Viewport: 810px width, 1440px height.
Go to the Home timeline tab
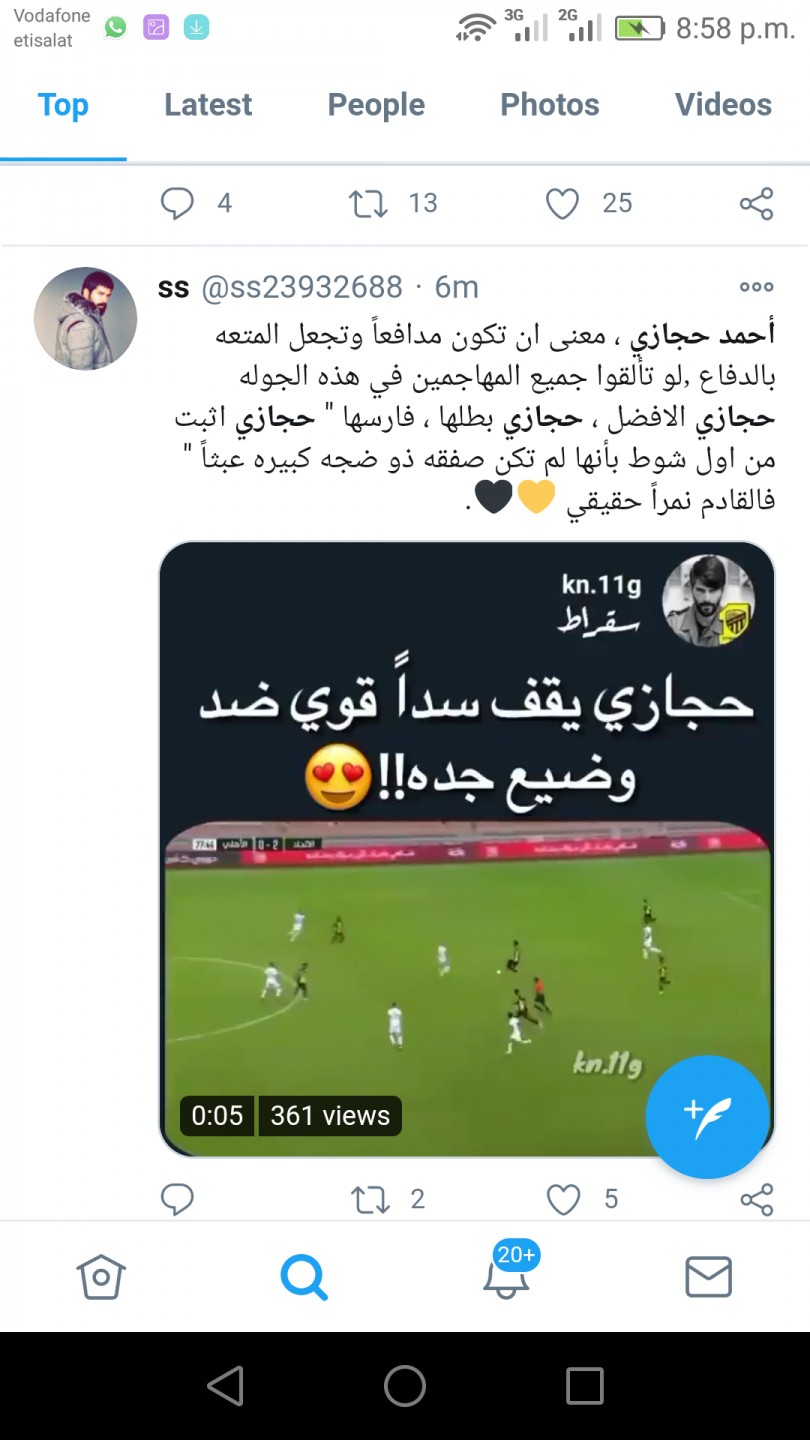(x=101, y=1277)
